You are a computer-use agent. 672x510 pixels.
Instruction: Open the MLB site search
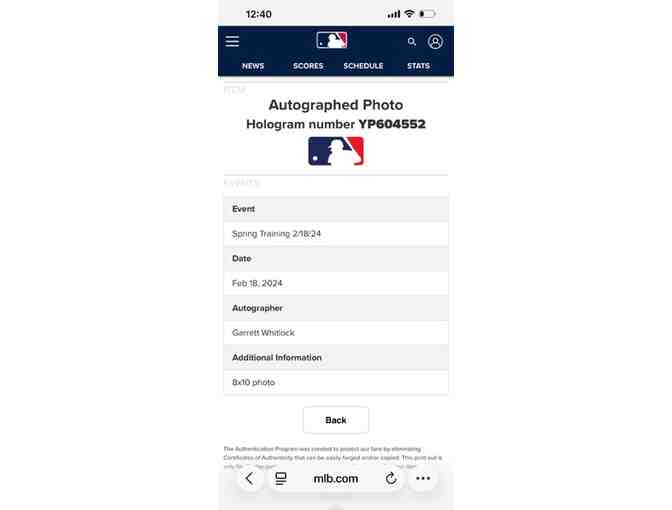[411, 42]
